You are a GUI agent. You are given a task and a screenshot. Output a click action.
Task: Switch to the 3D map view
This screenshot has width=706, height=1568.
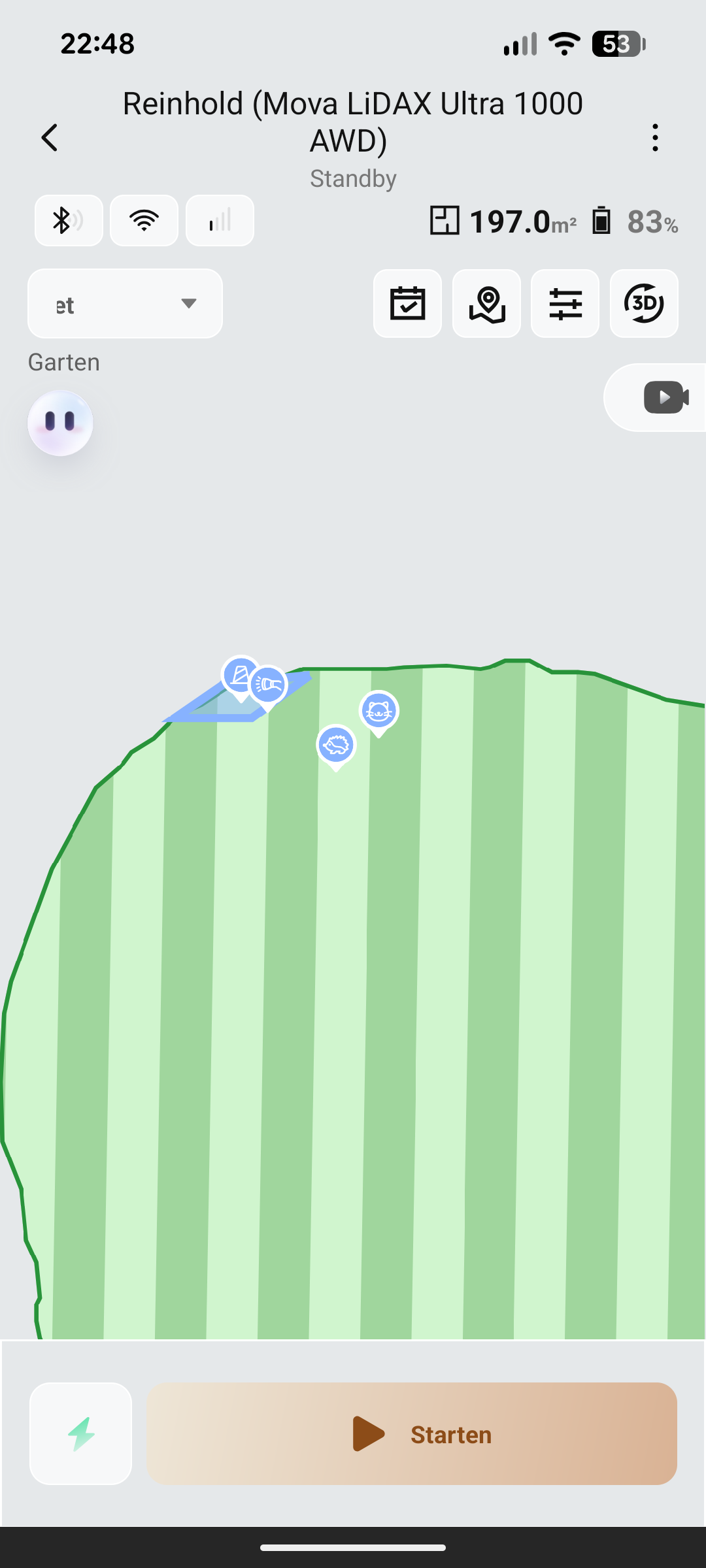[644, 303]
